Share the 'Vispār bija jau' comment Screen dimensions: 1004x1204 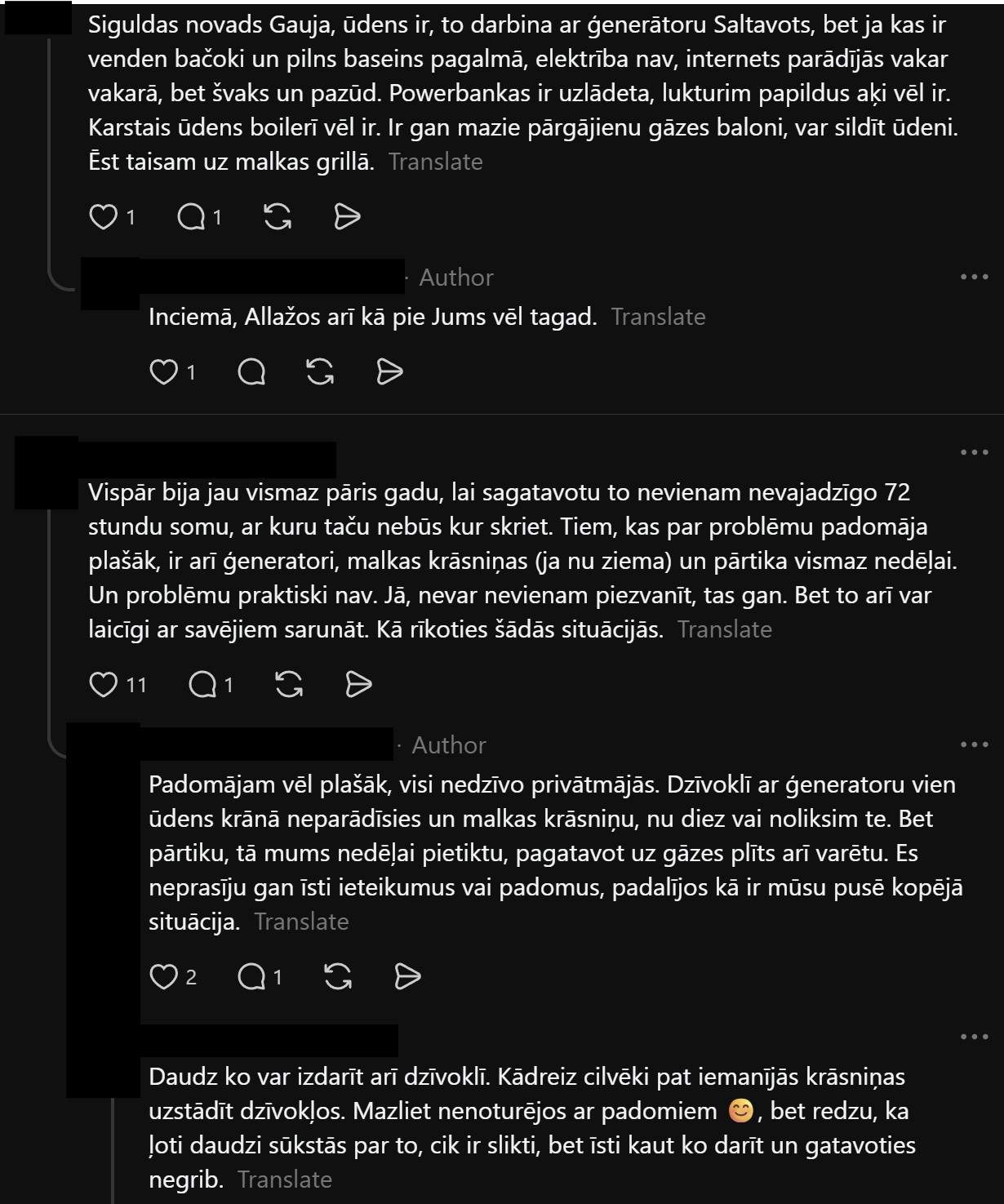[x=358, y=684]
